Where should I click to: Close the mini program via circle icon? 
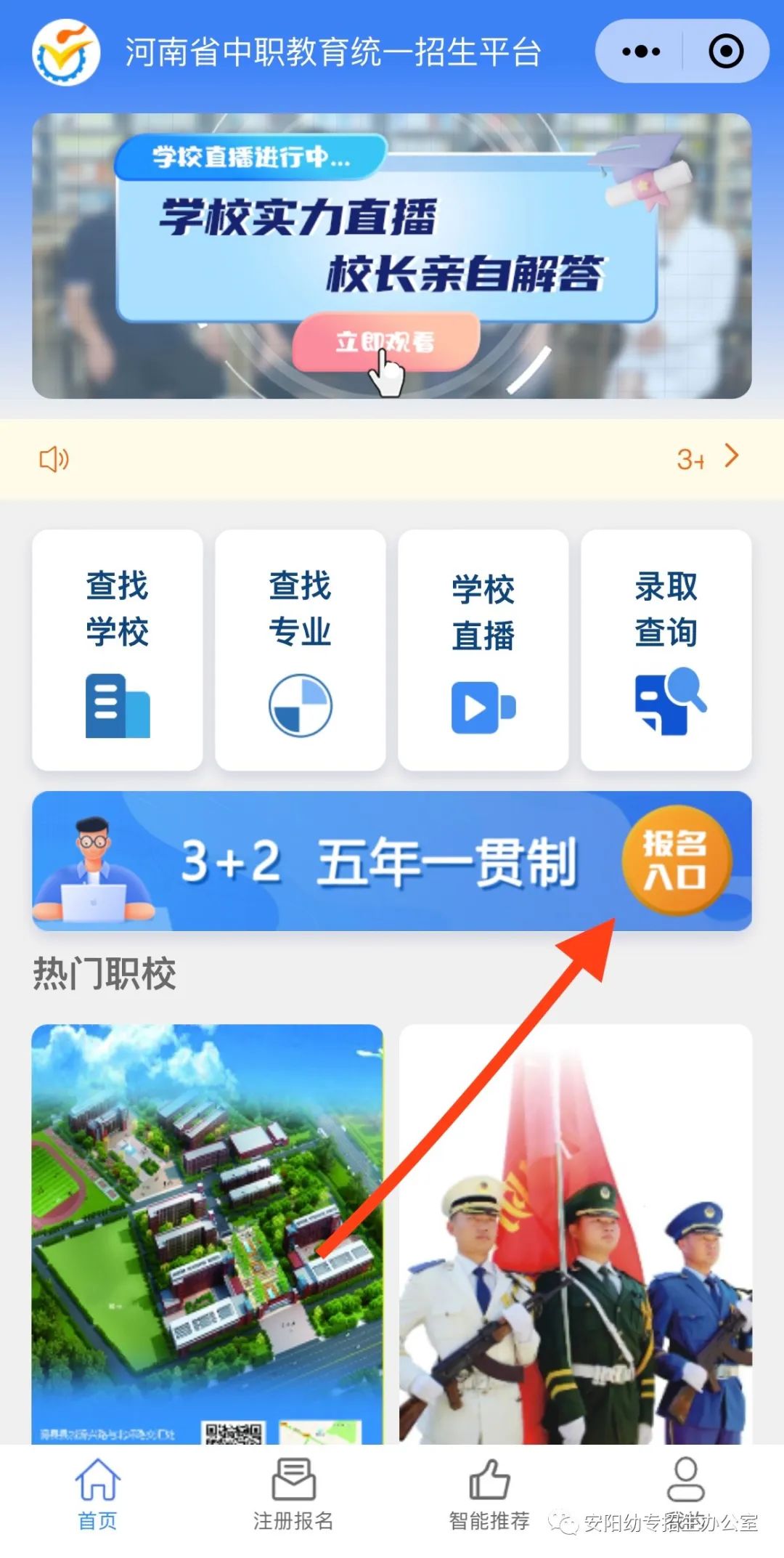725,52
